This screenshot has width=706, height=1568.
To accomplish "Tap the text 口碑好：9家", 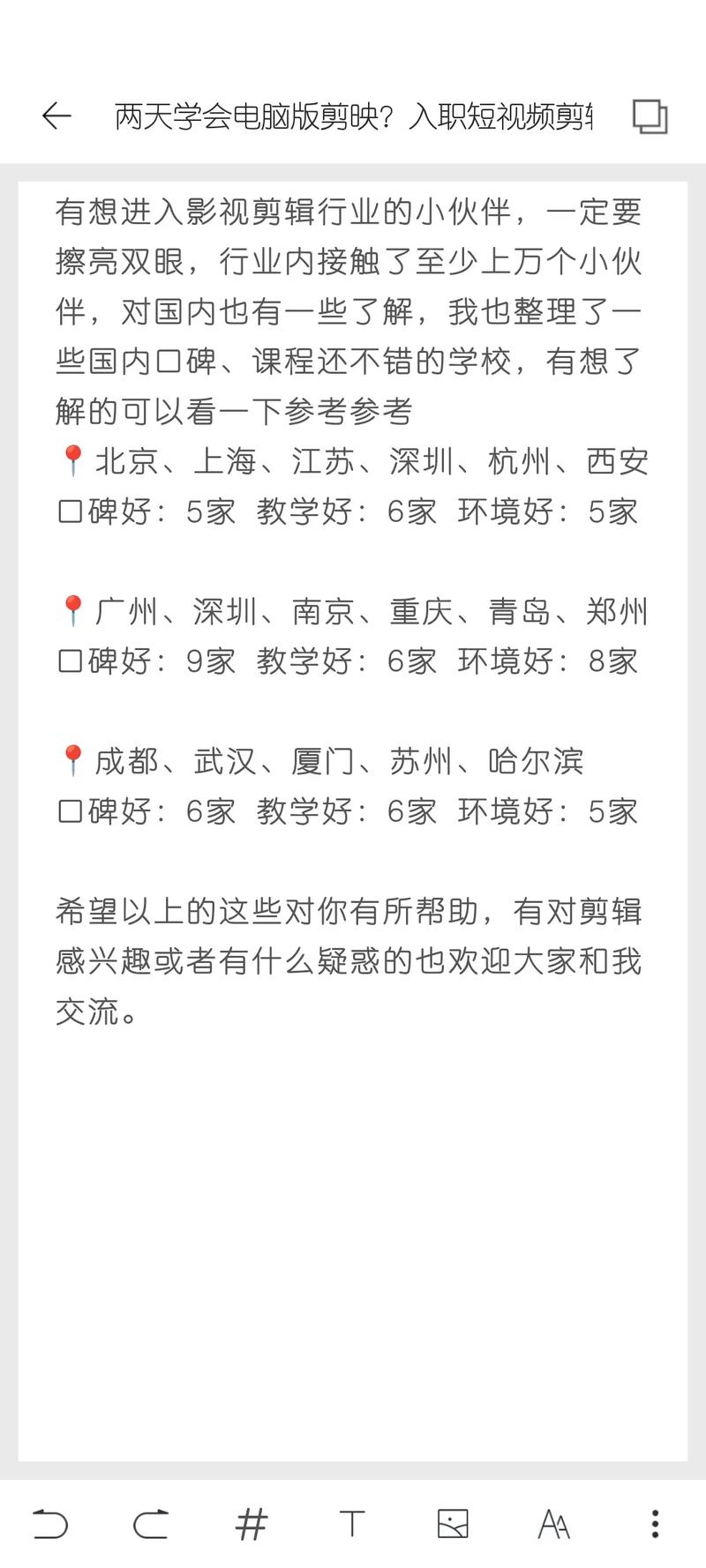I will click(147, 662).
